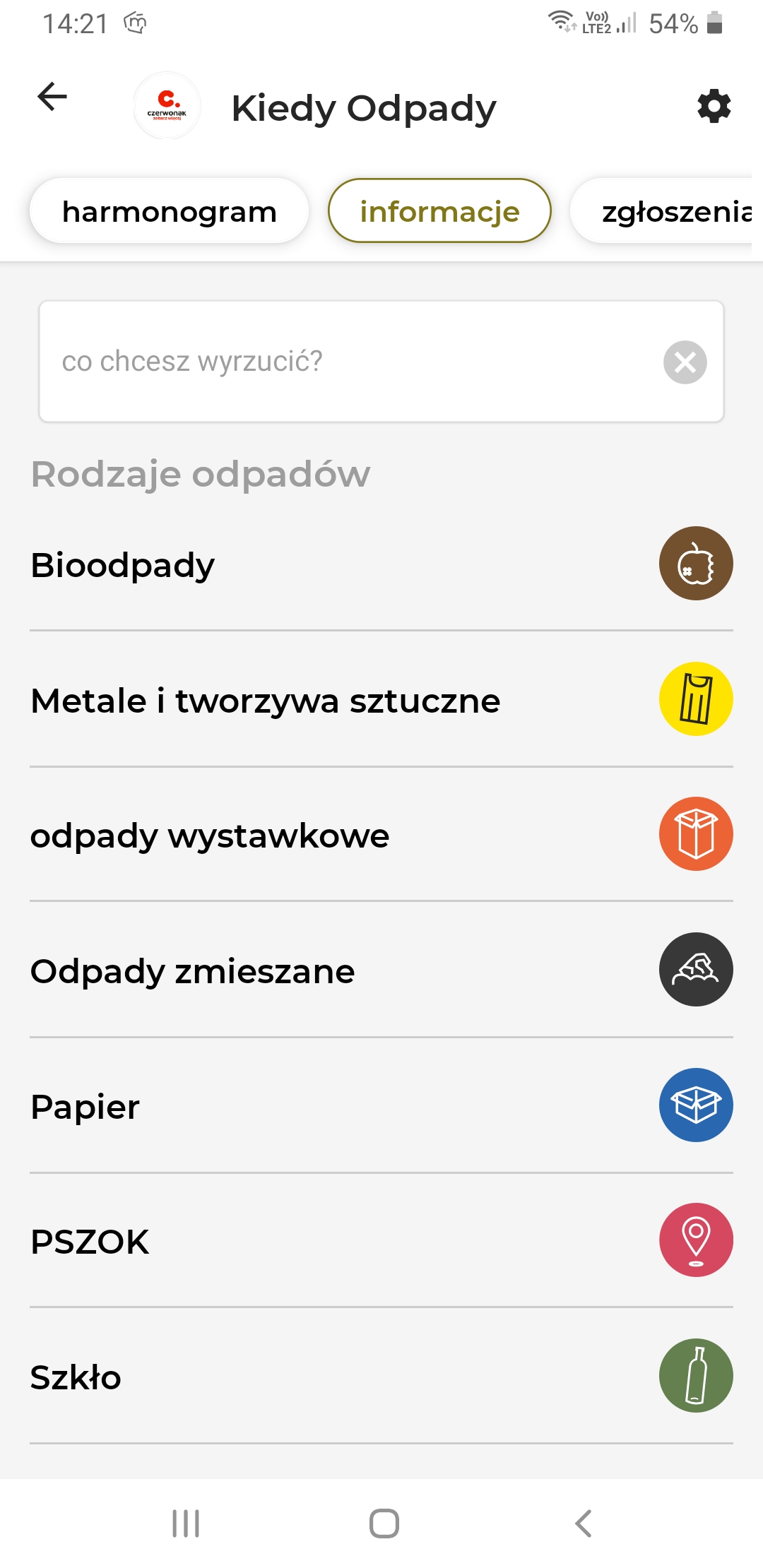Open the Szkło waste category
Viewport: 763px width, 1568px height.
click(381, 1377)
